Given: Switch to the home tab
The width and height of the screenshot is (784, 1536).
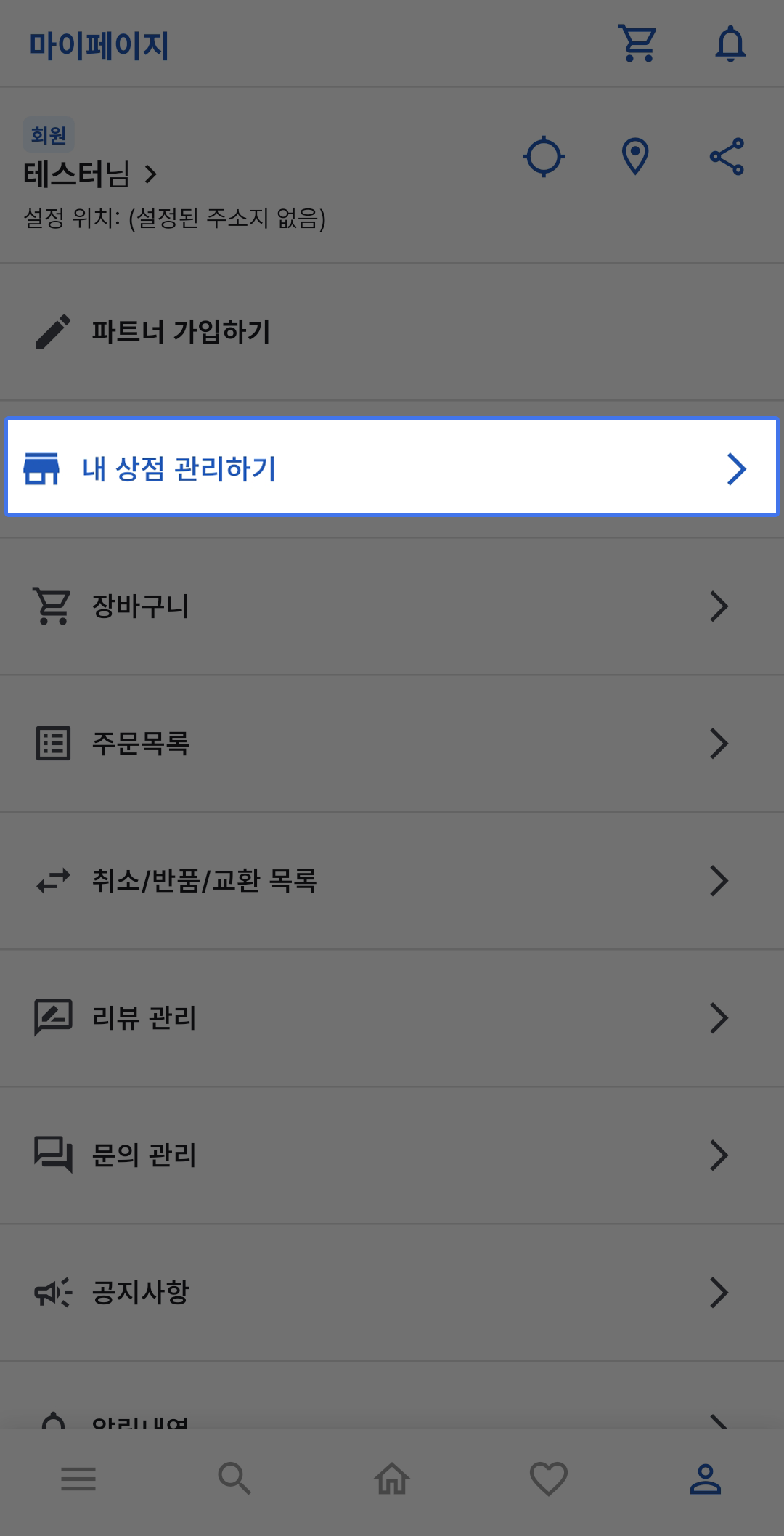Looking at the screenshot, I should point(392,1479).
